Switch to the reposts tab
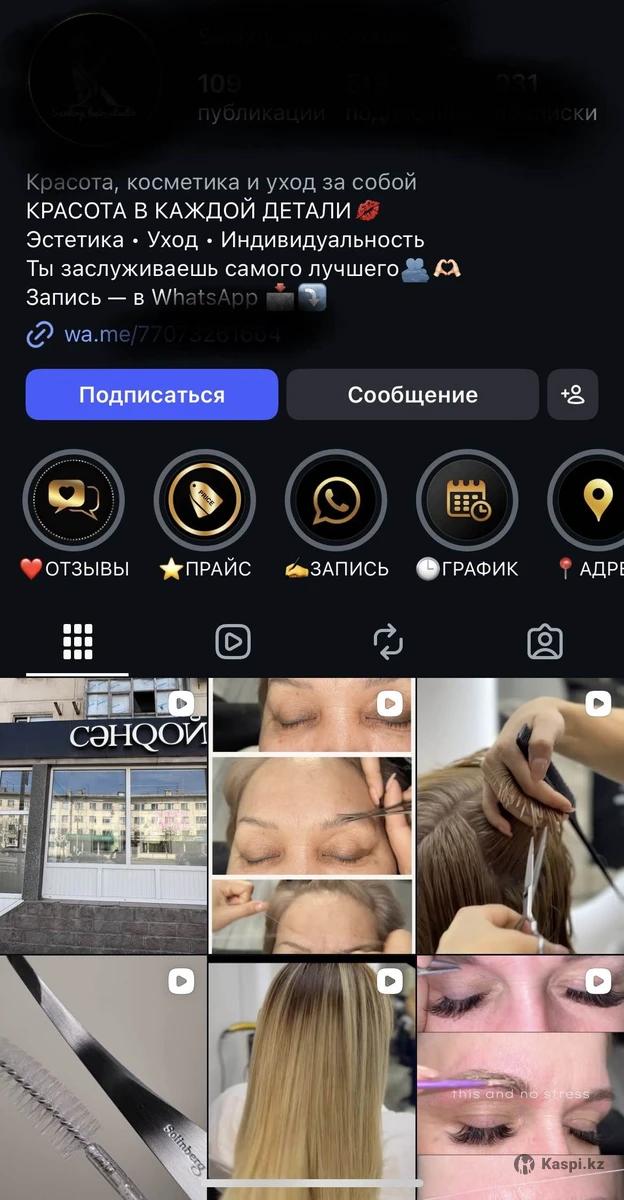624x1200 pixels. pyautogui.click(x=388, y=642)
